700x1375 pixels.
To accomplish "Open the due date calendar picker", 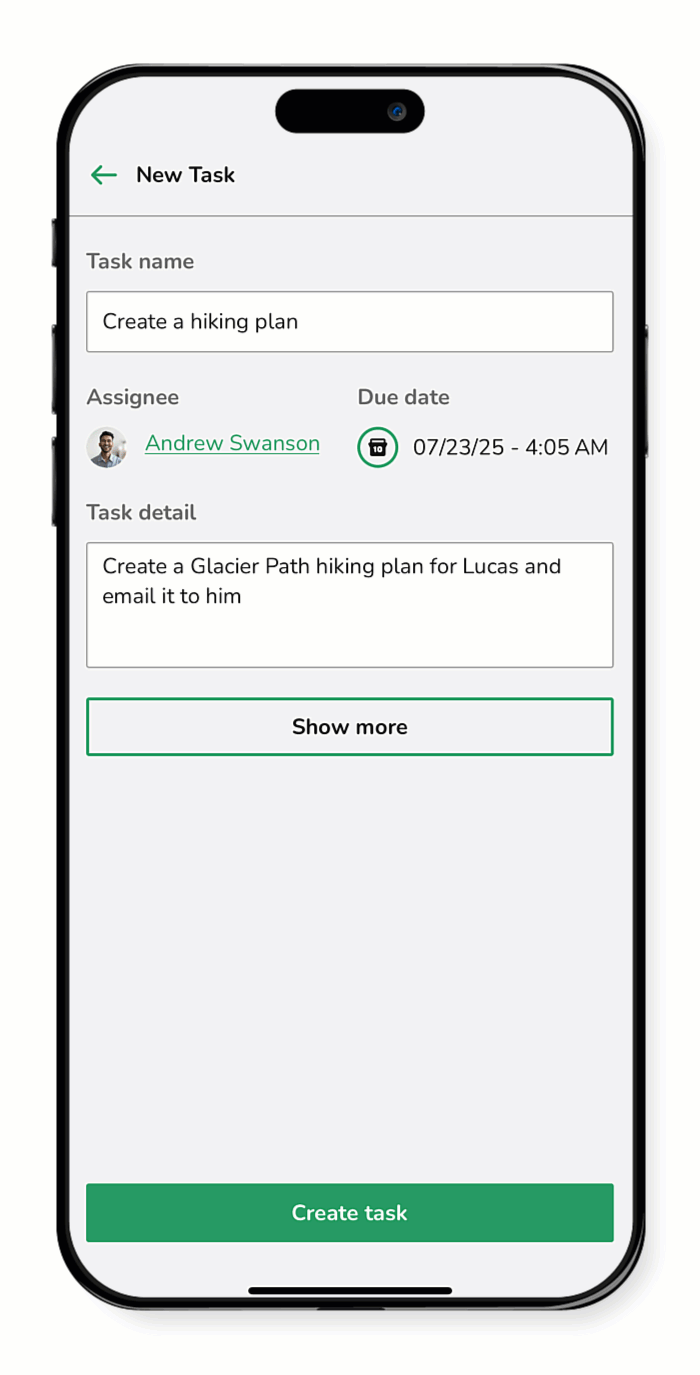I will [x=378, y=447].
